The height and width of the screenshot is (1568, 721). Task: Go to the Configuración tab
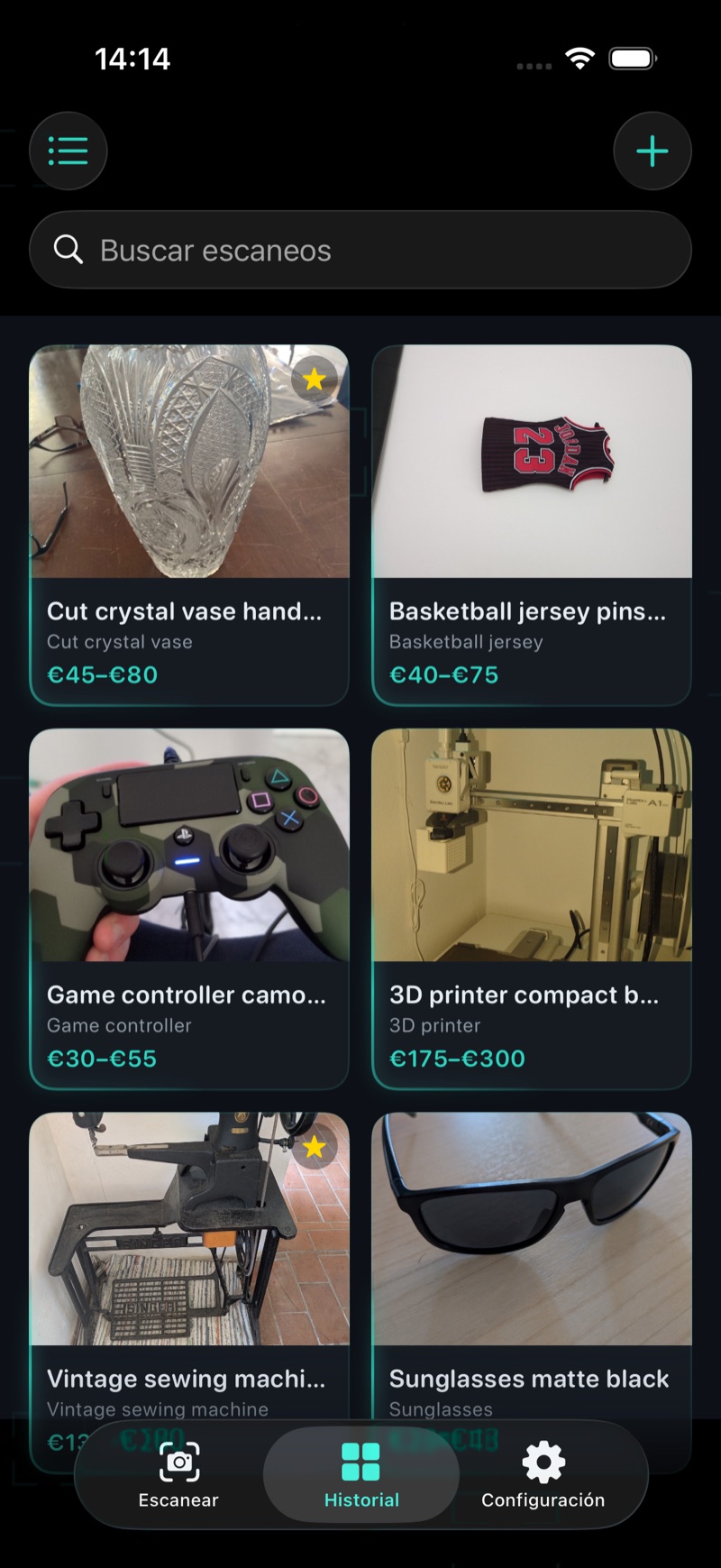(x=543, y=1474)
